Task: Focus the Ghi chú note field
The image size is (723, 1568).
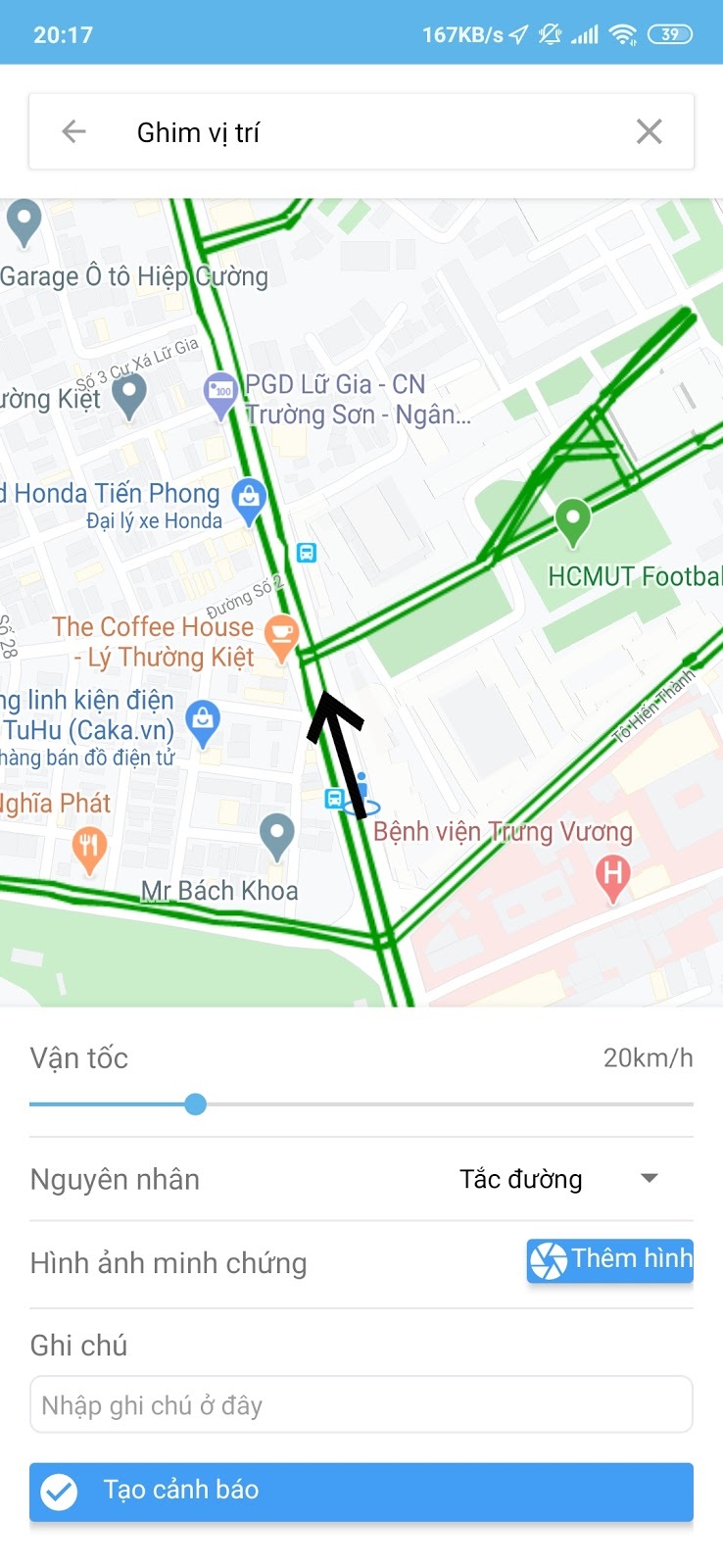Action: tap(361, 1404)
